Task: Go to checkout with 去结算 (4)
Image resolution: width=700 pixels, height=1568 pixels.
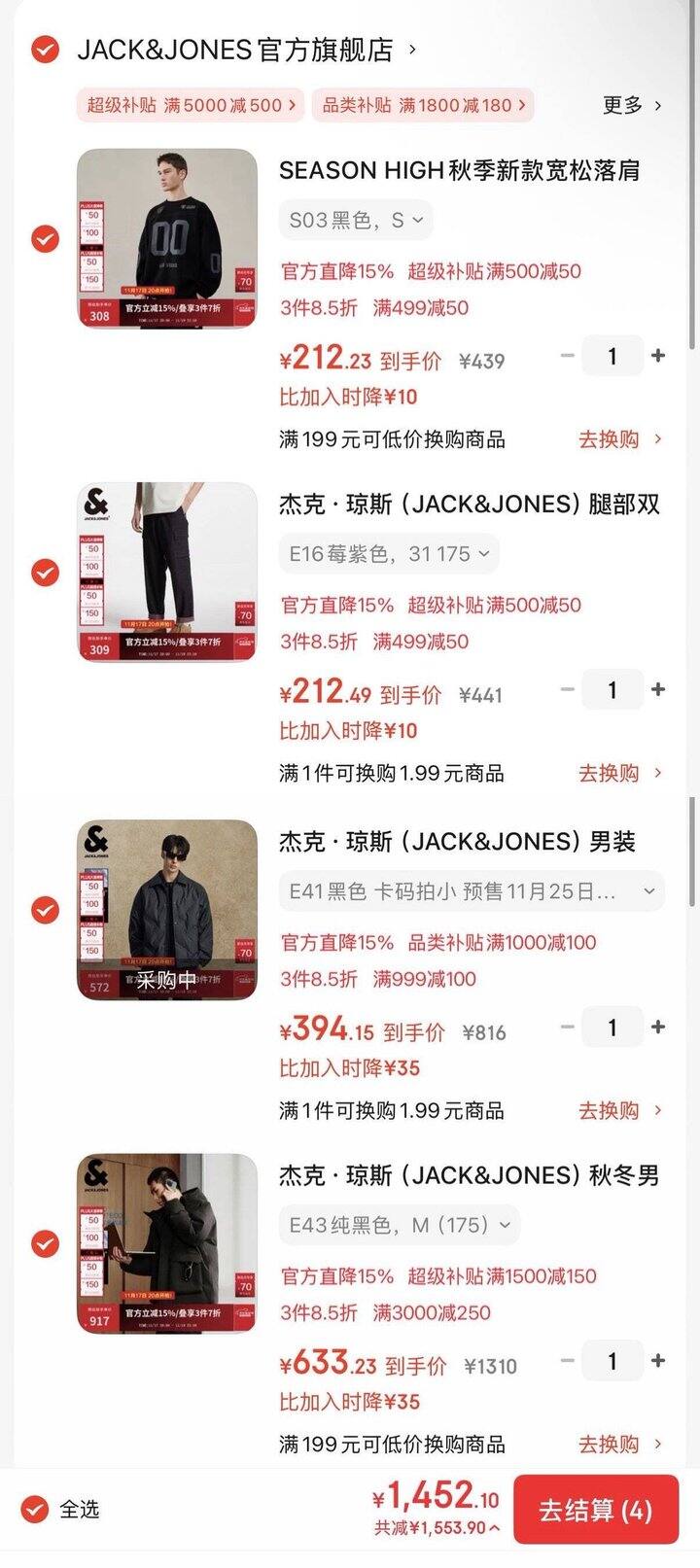Action: click(x=595, y=1510)
